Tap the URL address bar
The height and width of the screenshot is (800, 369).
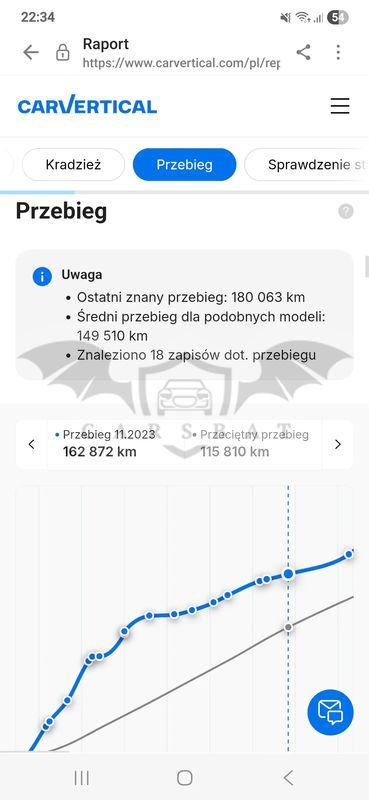(x=181, y=53)
